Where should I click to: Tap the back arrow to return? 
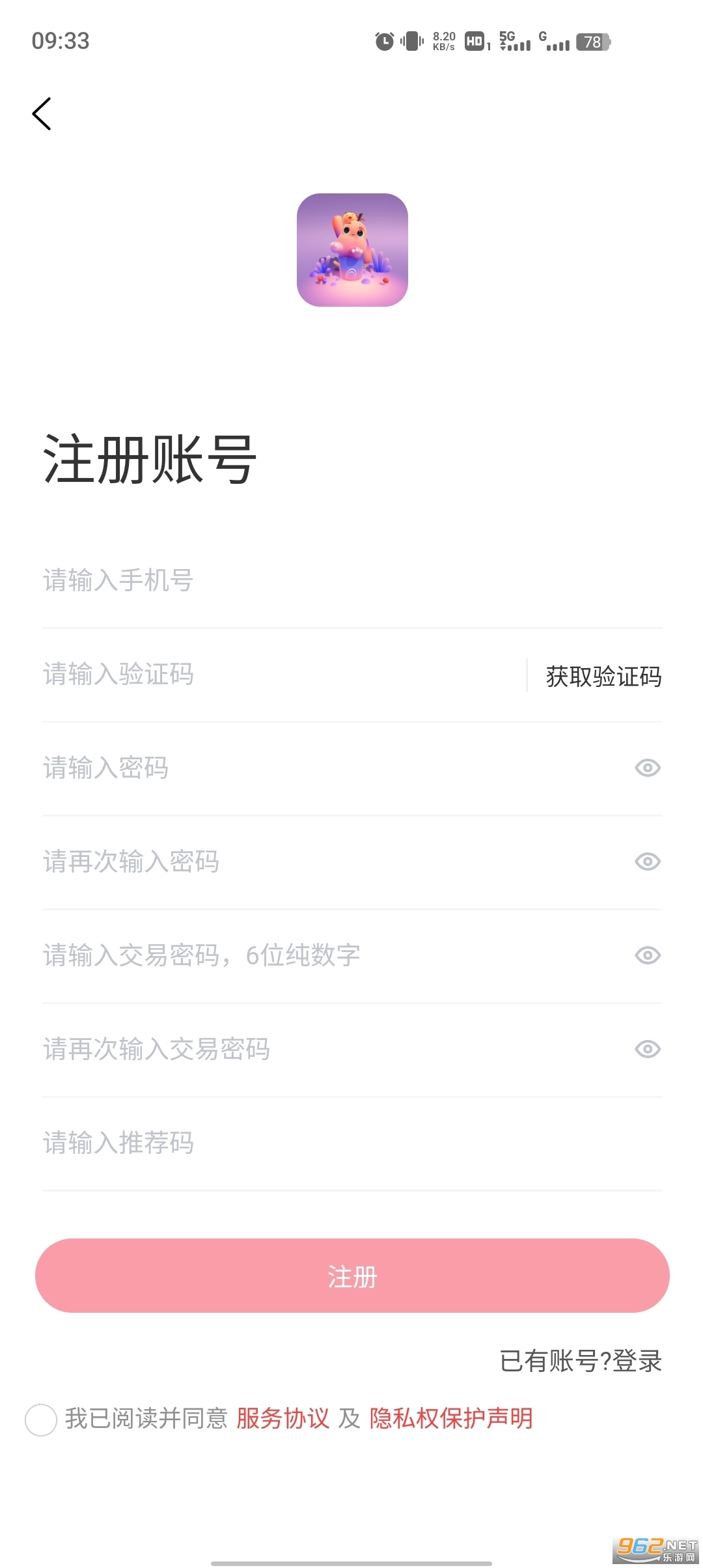[42, 113]
